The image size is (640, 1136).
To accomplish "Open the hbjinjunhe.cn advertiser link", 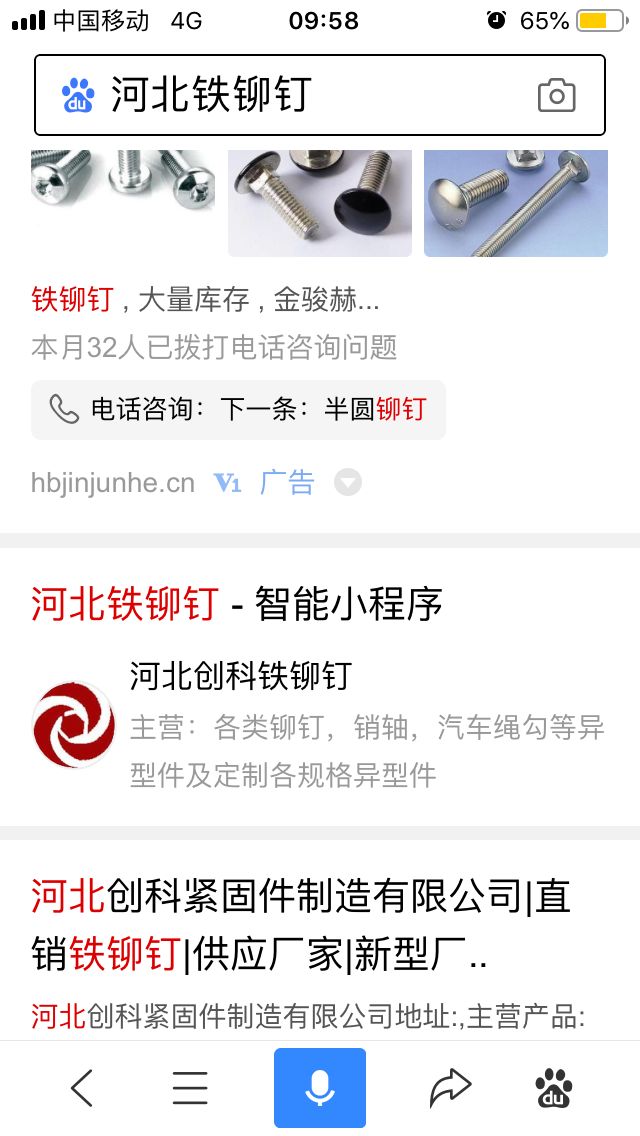I will (113, 483).
